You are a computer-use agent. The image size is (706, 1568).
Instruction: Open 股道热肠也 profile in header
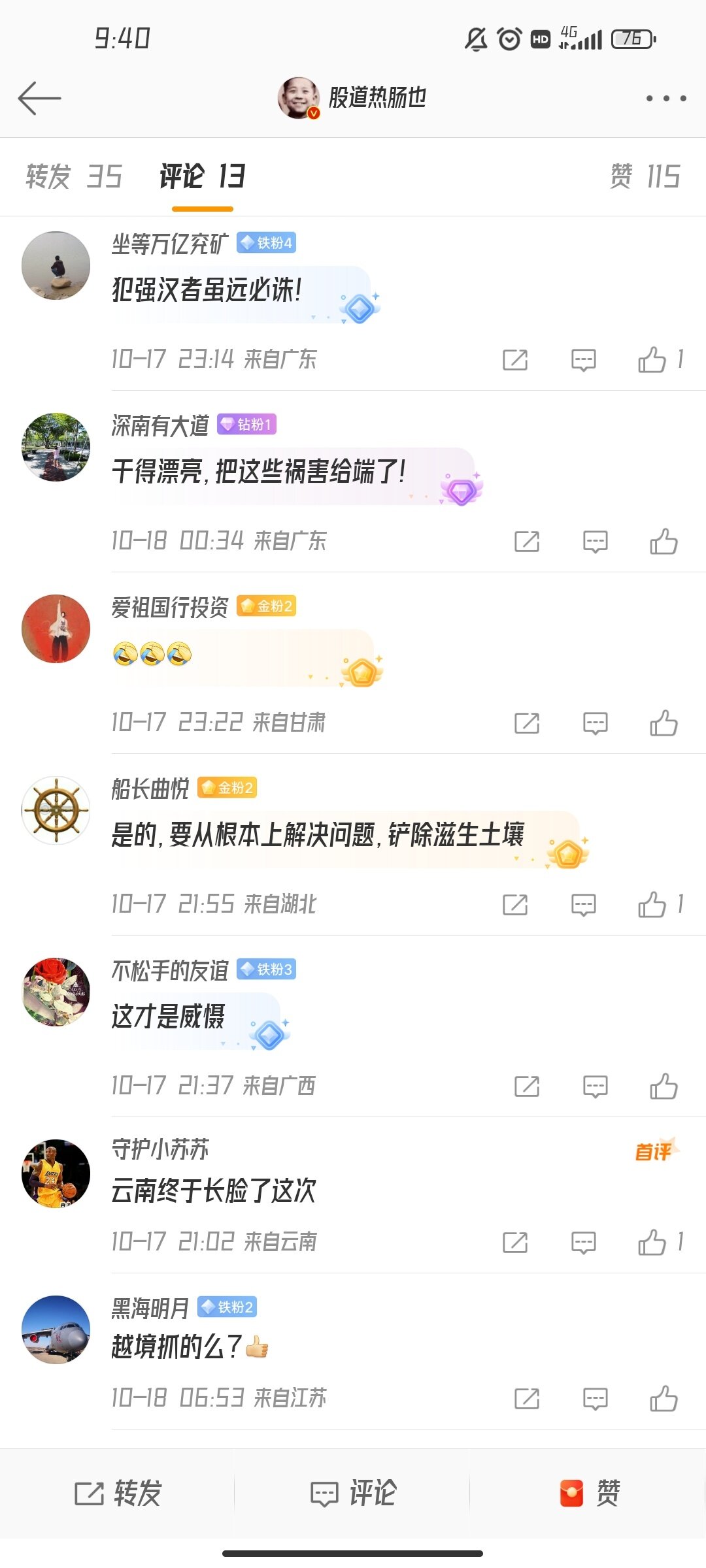point(353,98)
